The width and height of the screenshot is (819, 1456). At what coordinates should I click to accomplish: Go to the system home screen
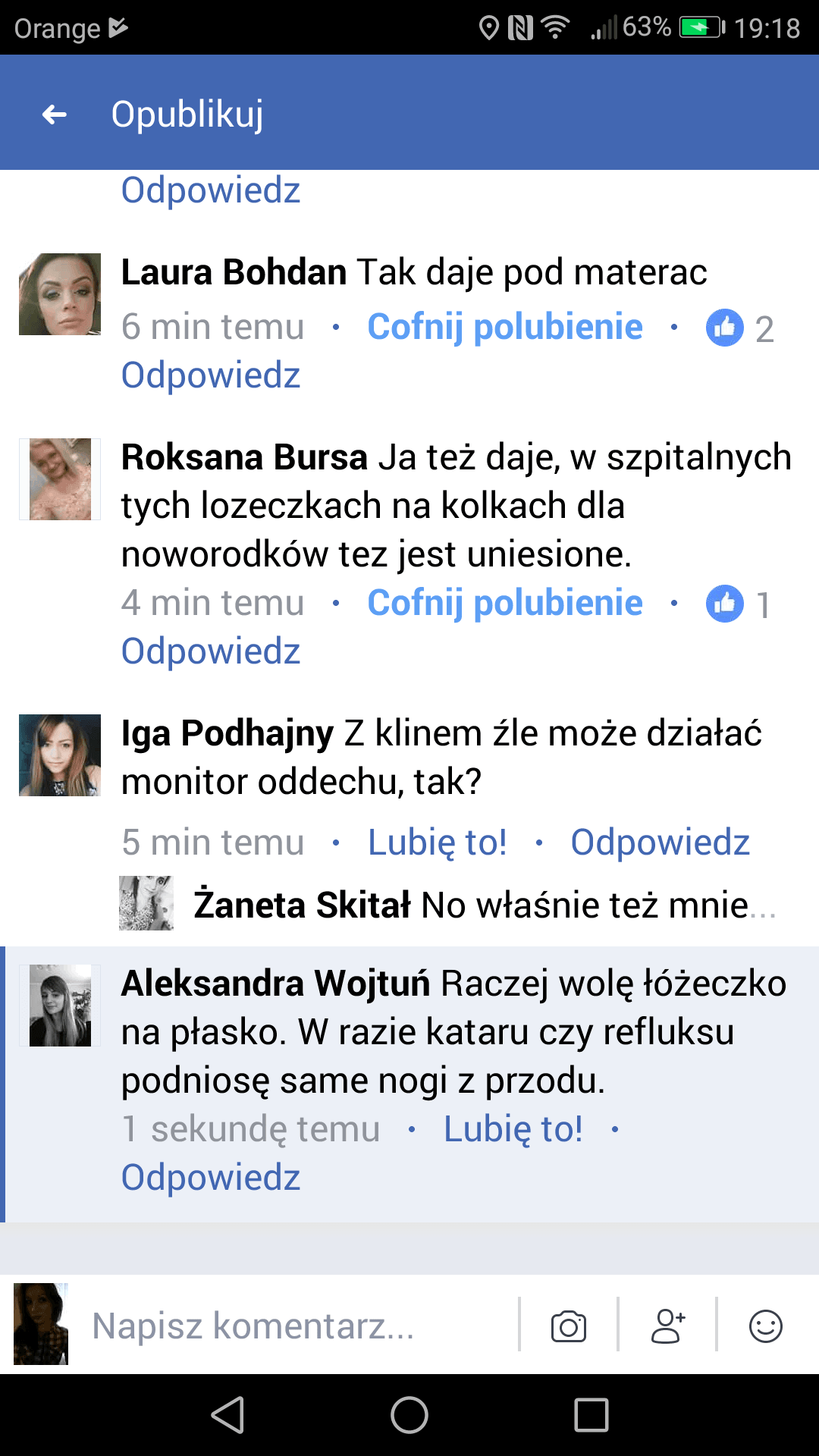[x=409, y=1415]
